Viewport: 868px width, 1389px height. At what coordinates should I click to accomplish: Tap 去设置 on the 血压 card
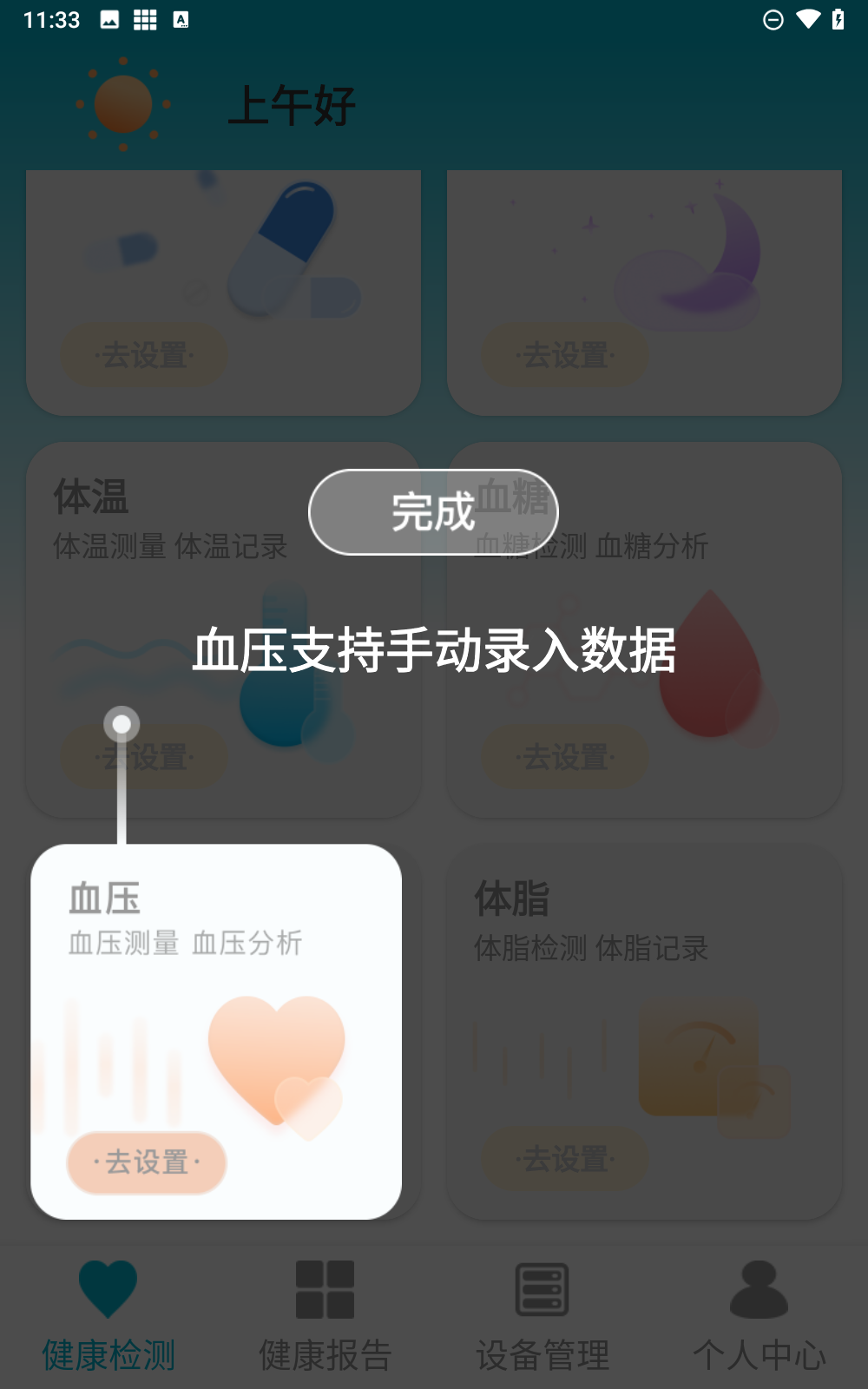[x=147, y=1162]
